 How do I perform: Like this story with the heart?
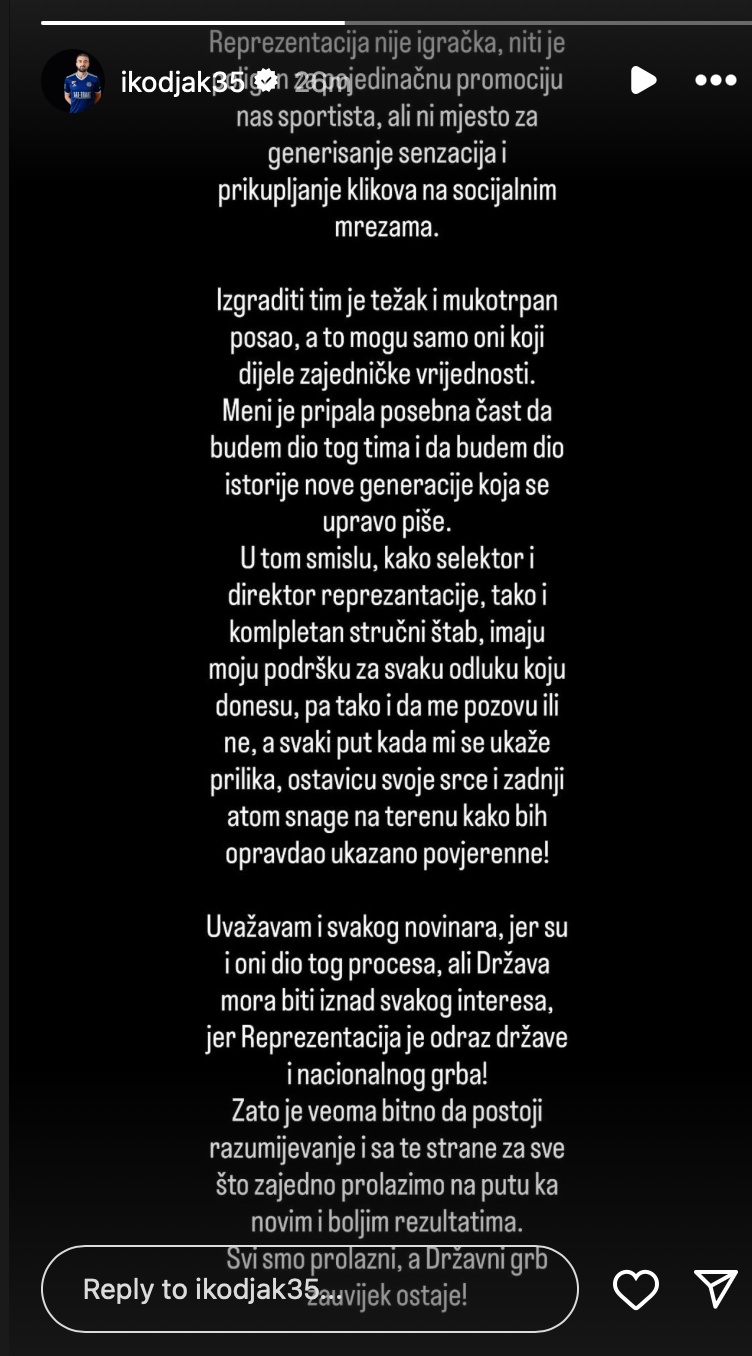pyautogui.click(x=636, y=1289)
